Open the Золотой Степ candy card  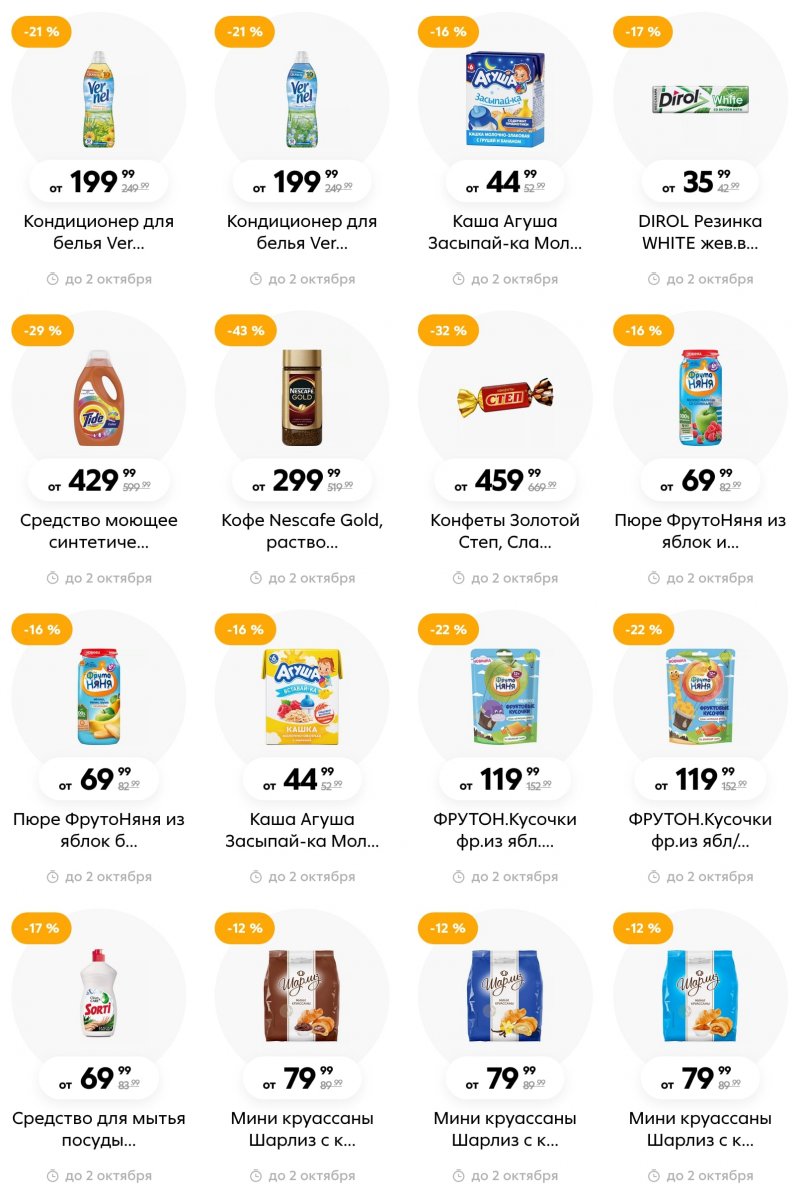pyautogui.click(x=505, y=399)
